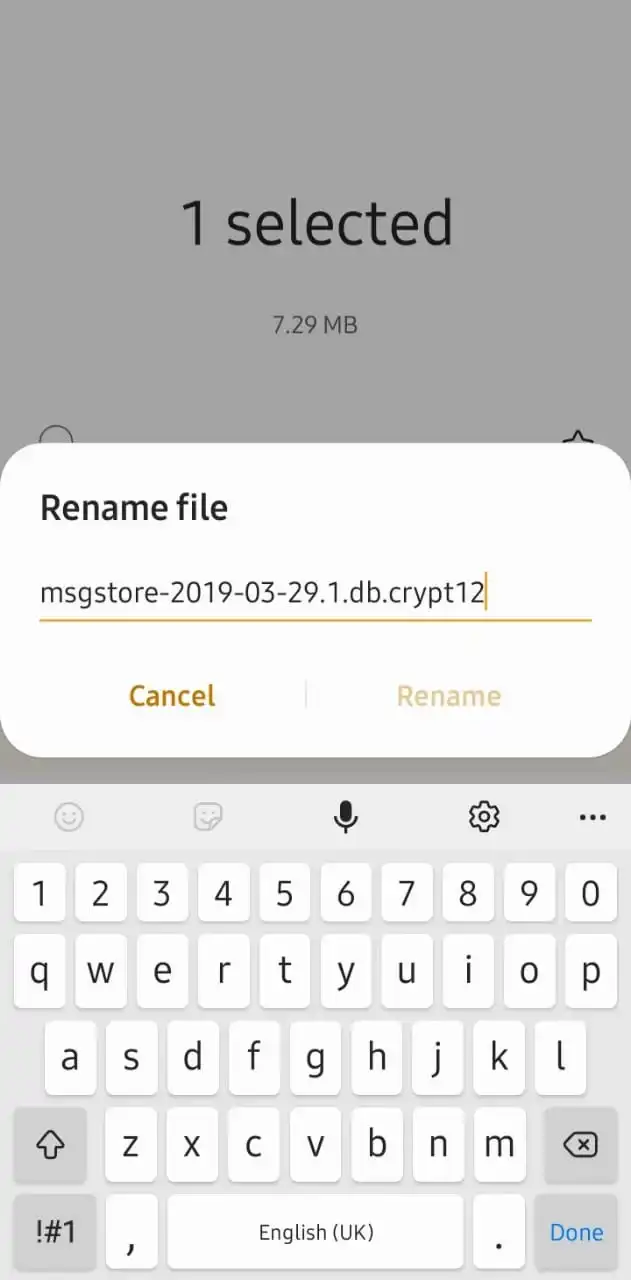
Task: Confirm with the Rename button
Action: (449, 695)
